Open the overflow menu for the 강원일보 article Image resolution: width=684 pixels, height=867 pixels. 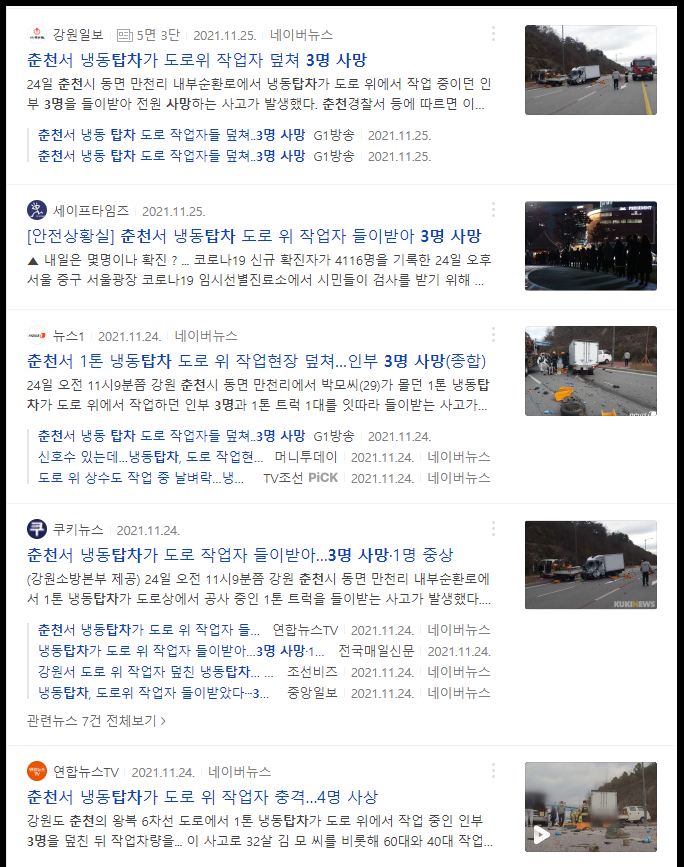[493, 34]
